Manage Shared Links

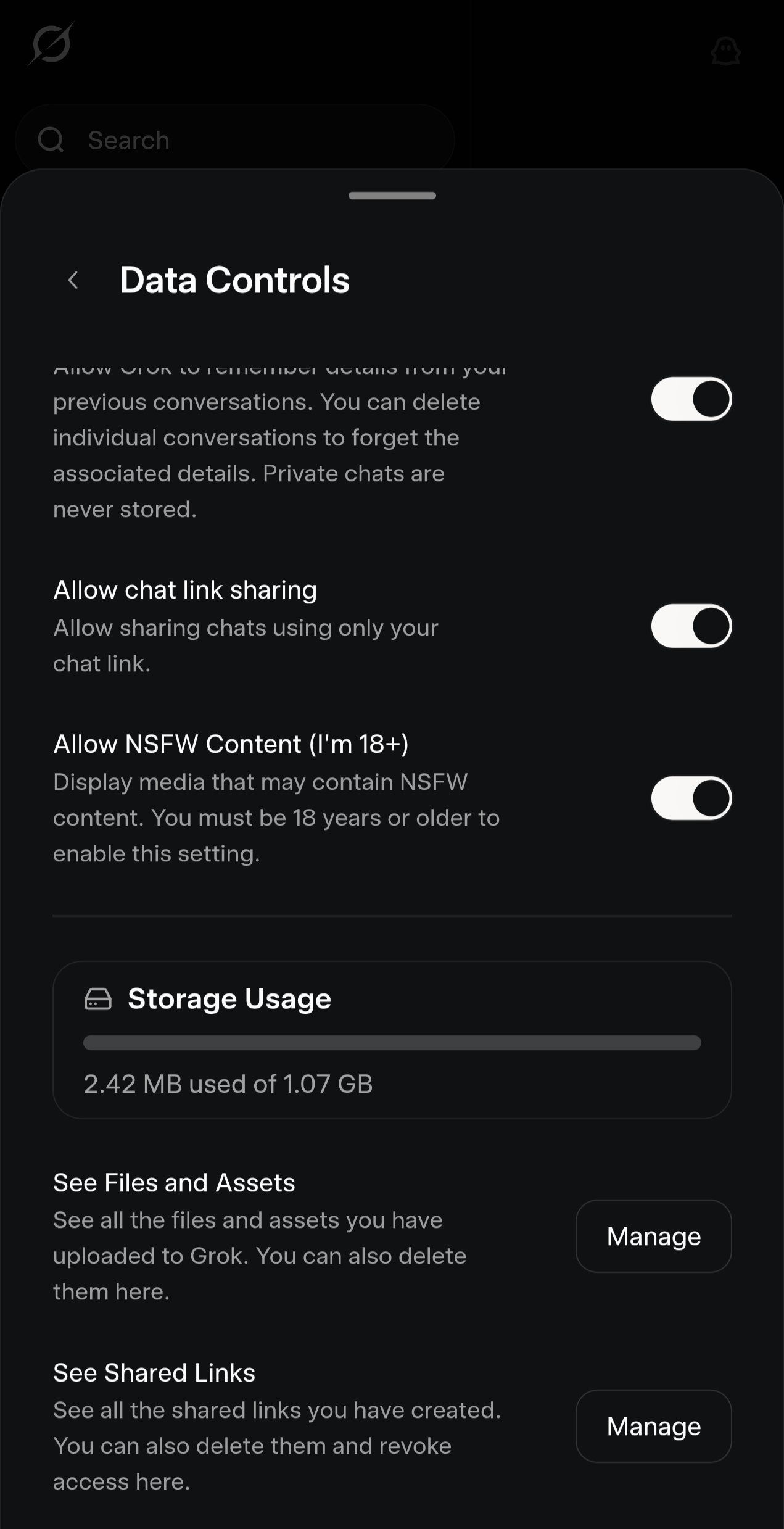click(x=653, y=1426)
